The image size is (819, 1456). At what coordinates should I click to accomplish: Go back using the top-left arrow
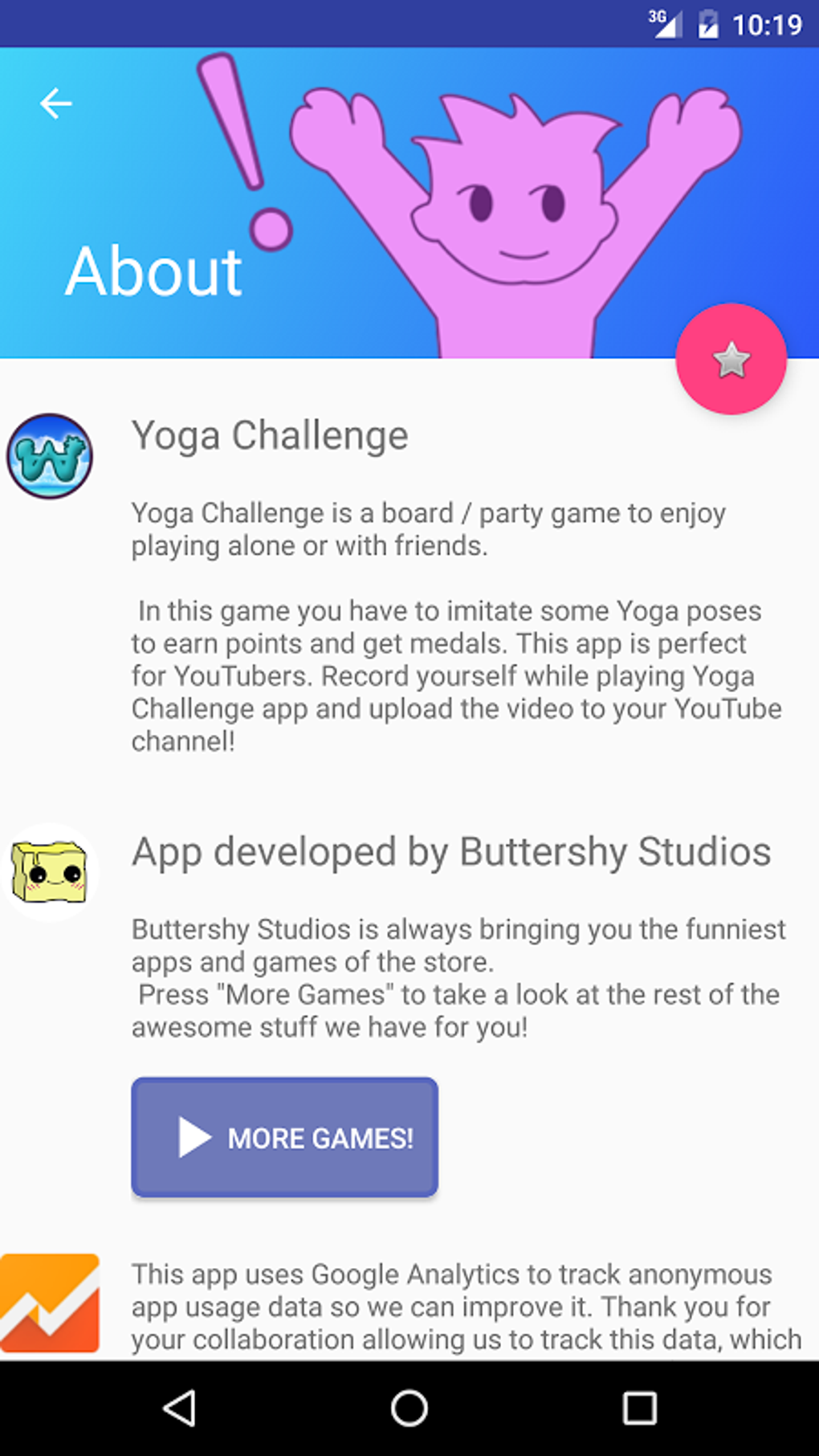point(56,104)
